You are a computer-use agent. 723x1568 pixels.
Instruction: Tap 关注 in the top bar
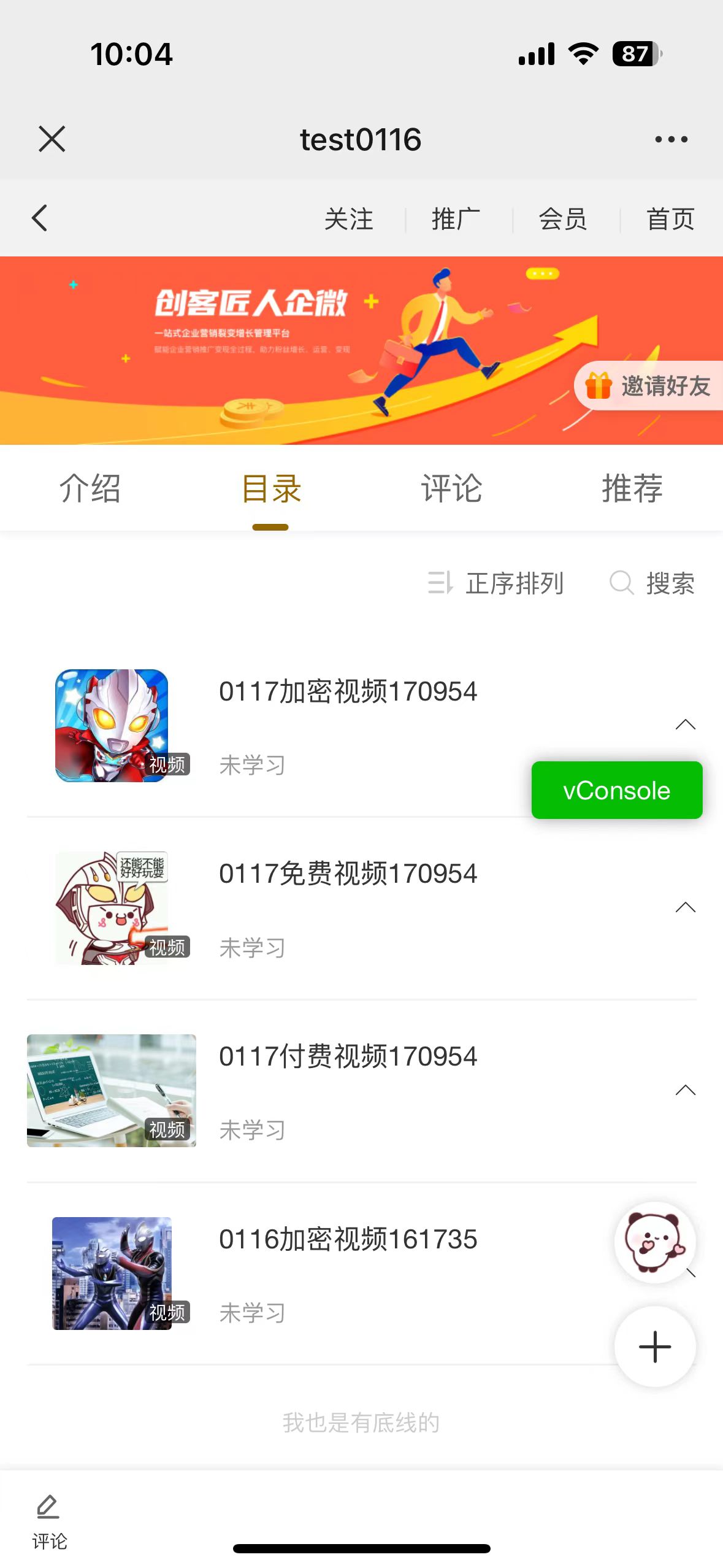(348, 219)
